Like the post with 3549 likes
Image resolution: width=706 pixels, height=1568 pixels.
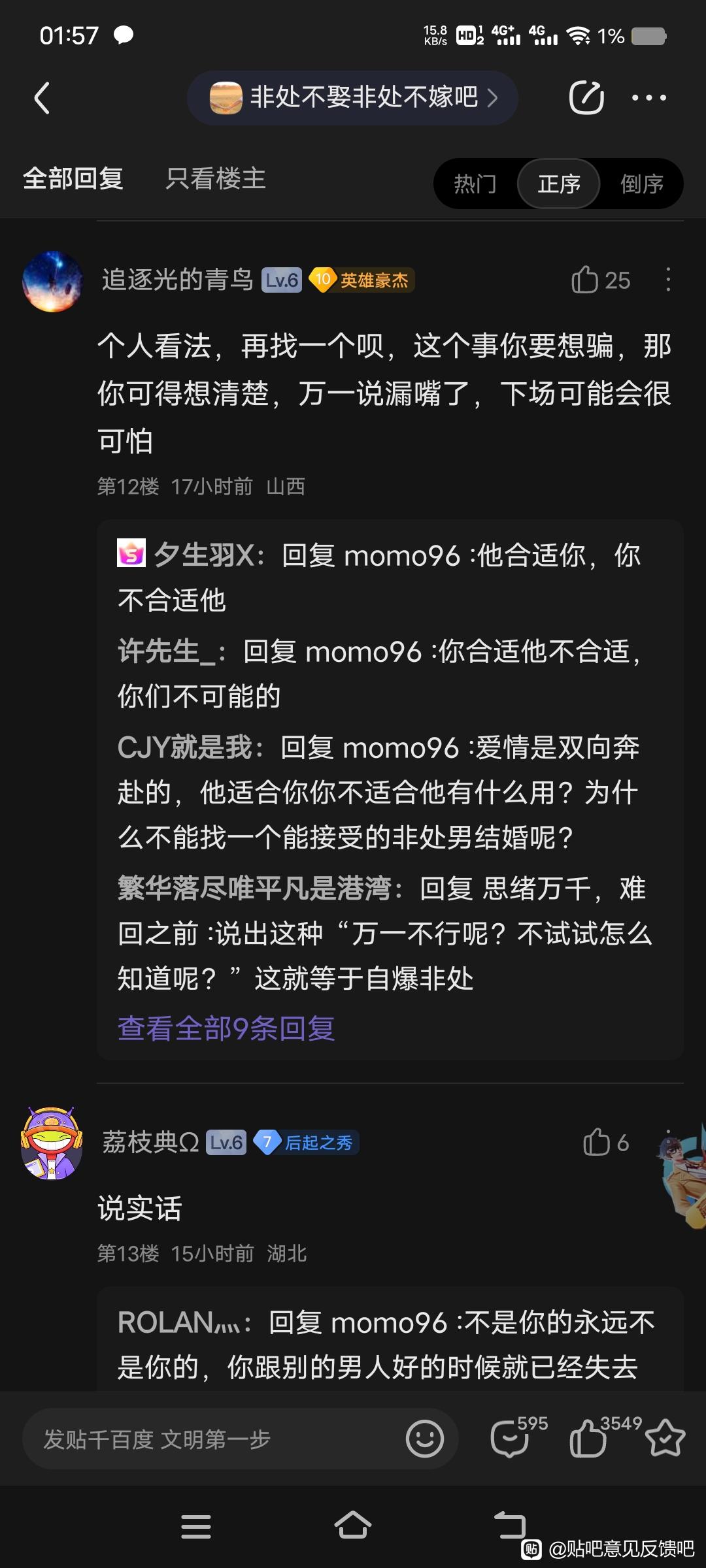click(x=588, y=1439)
